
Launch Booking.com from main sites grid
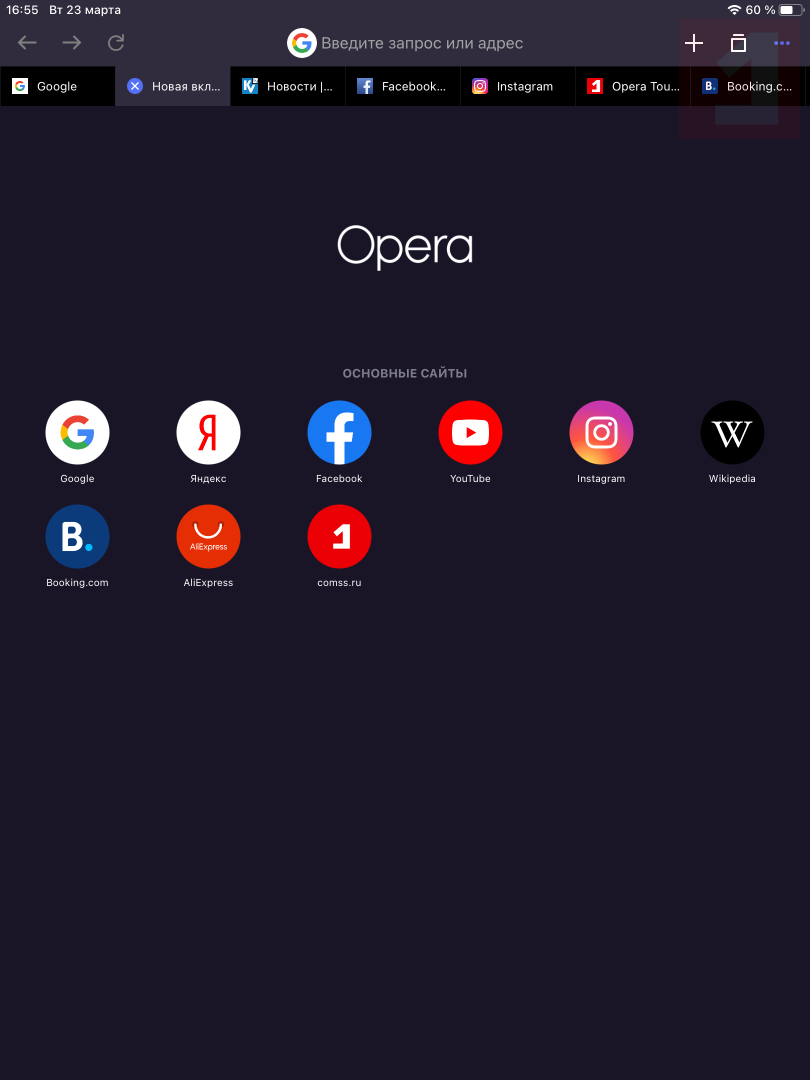(77, 537)
